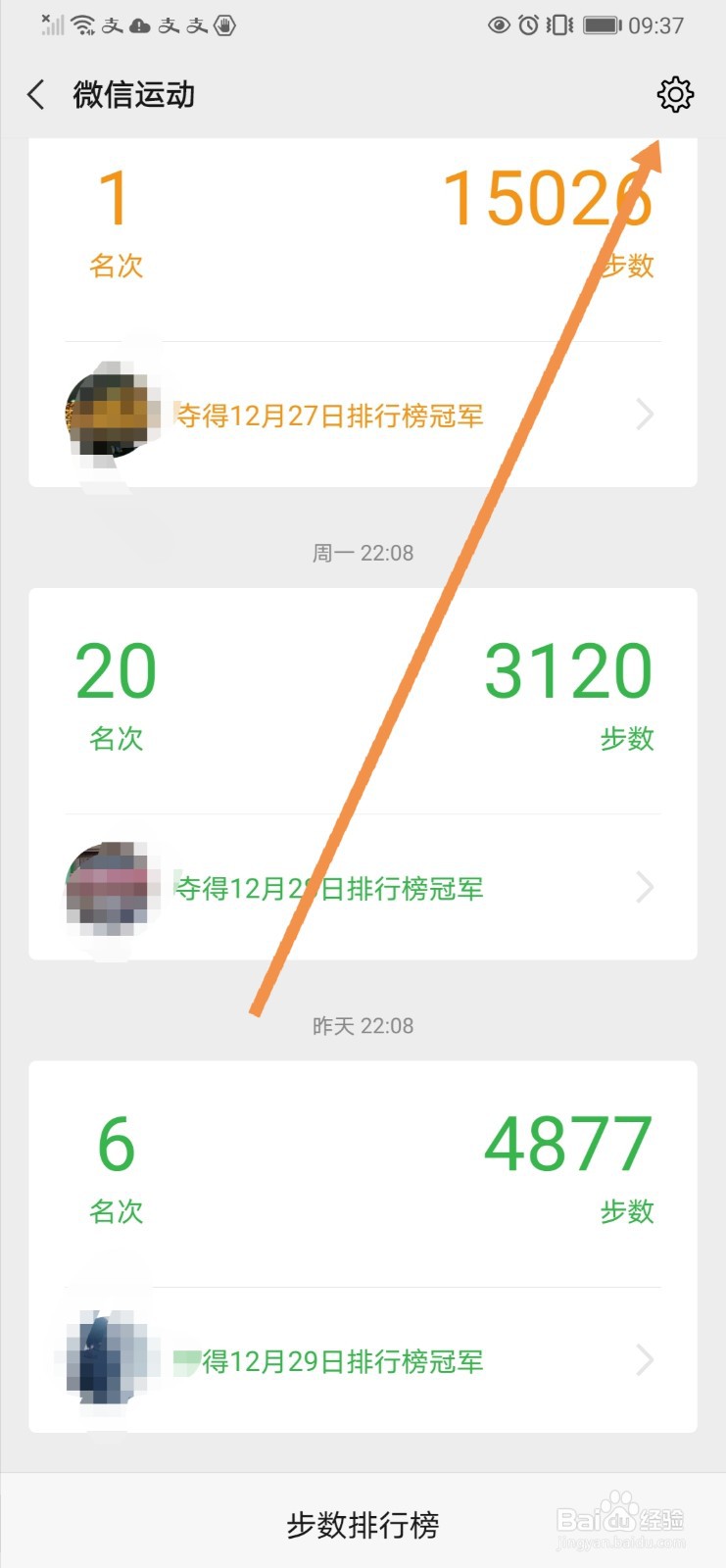Expand December 27 ranking card chevron

(644, 415)
